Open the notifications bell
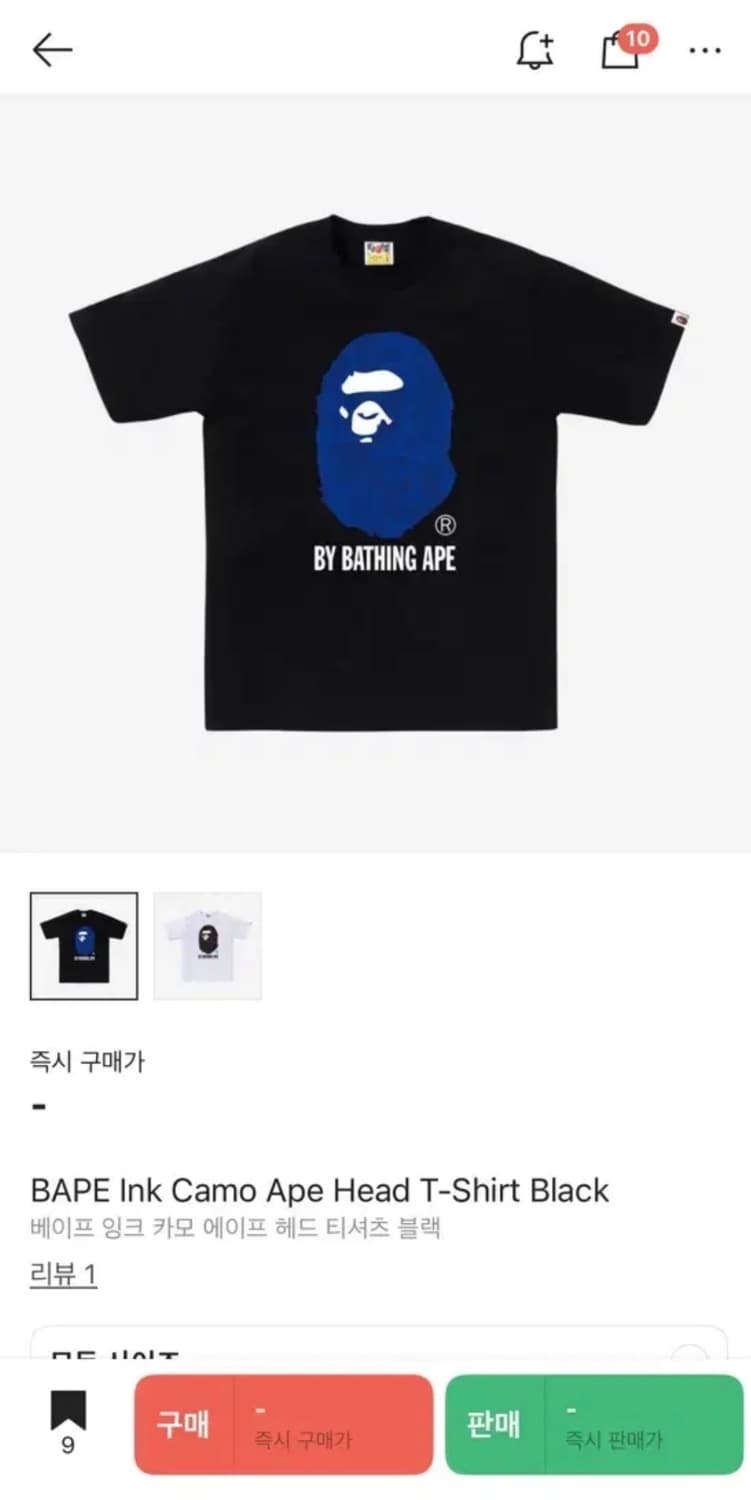Image resolution: width=751 pixels, height=1500 pixels. (536, 50)
